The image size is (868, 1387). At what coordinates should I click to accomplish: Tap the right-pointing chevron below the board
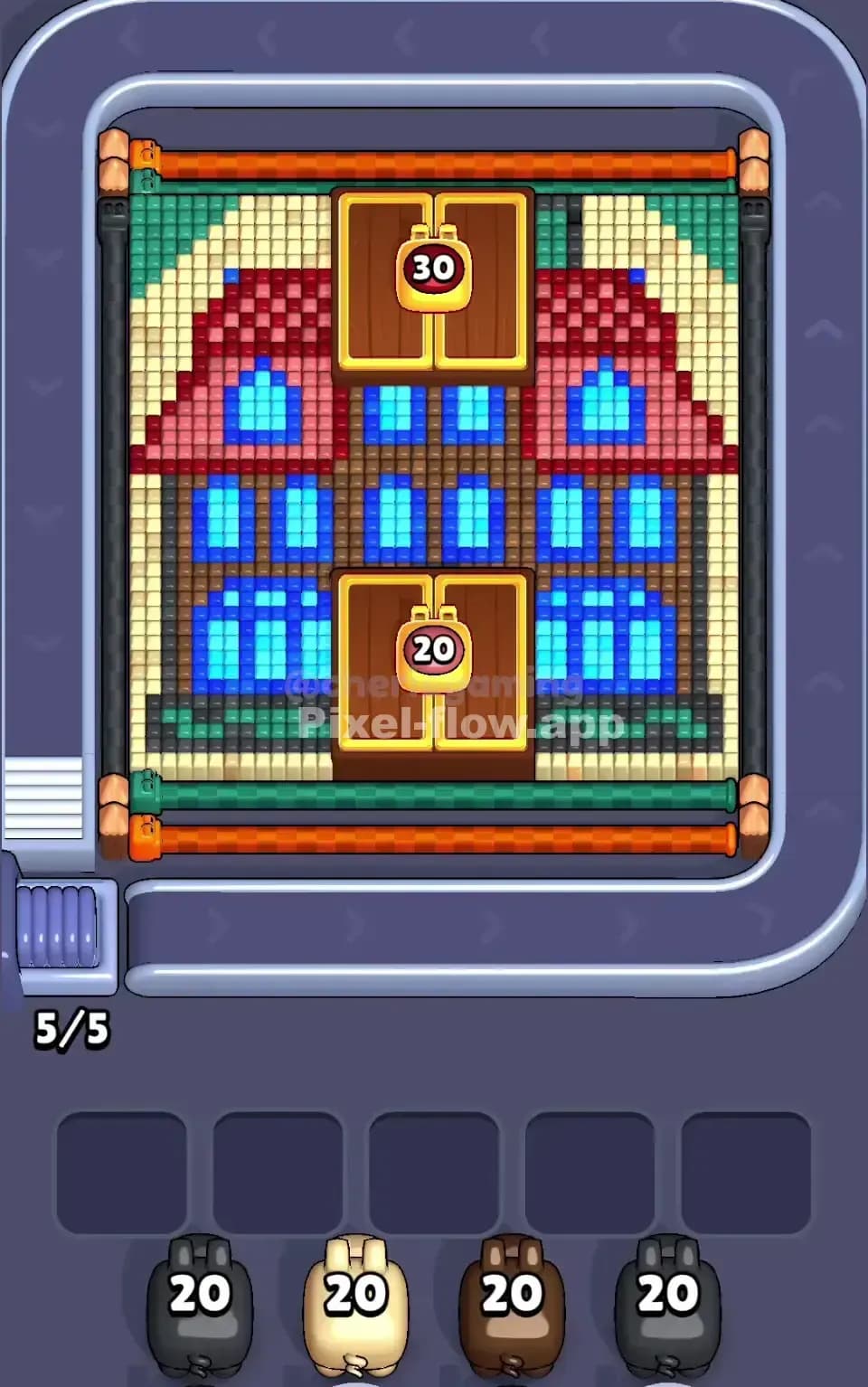coord(214,924)
